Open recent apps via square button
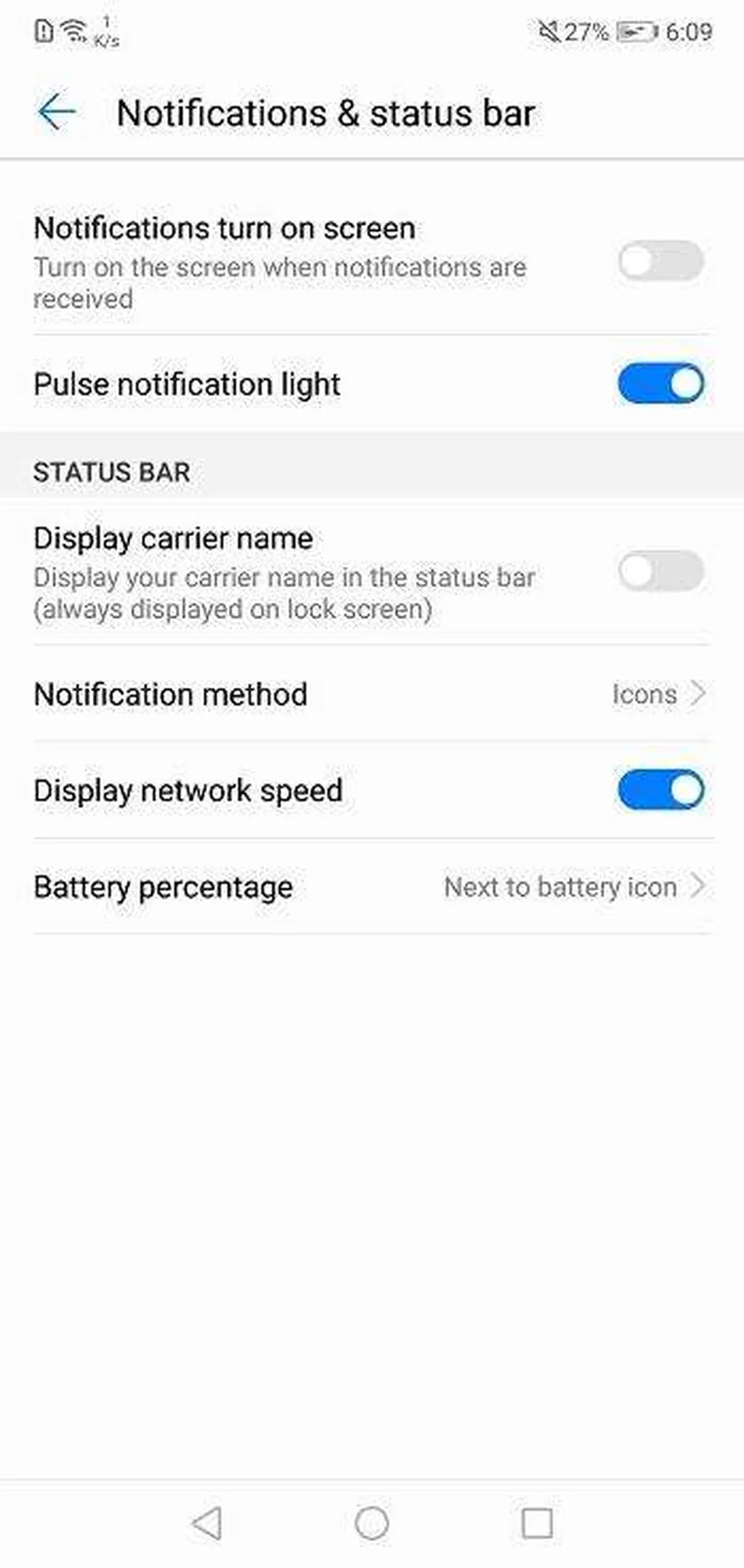The width and height of the screenshot is (744, 1568). click(537, 1523)
